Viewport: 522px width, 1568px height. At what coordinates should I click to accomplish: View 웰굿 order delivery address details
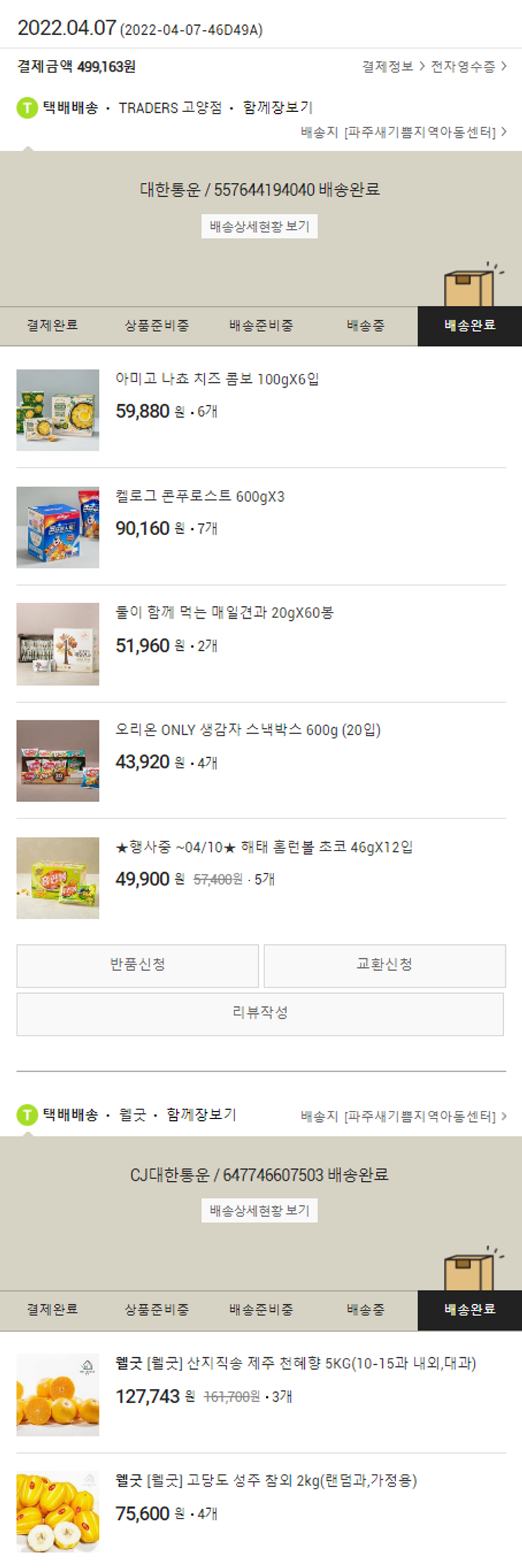[x=404, y=1116]
